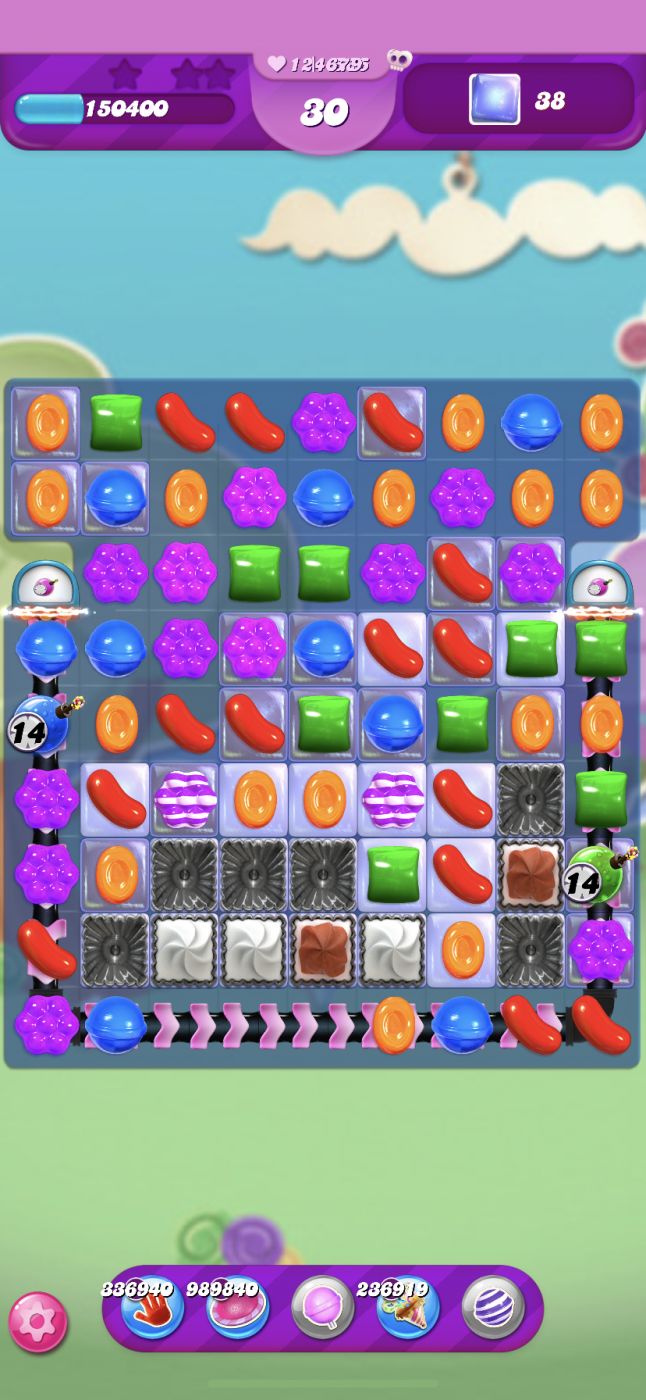The height and width of the screenshot is (1400, 646).
Task: Choose the lollipop hammer booster
Action: (x=323, y=1308)
